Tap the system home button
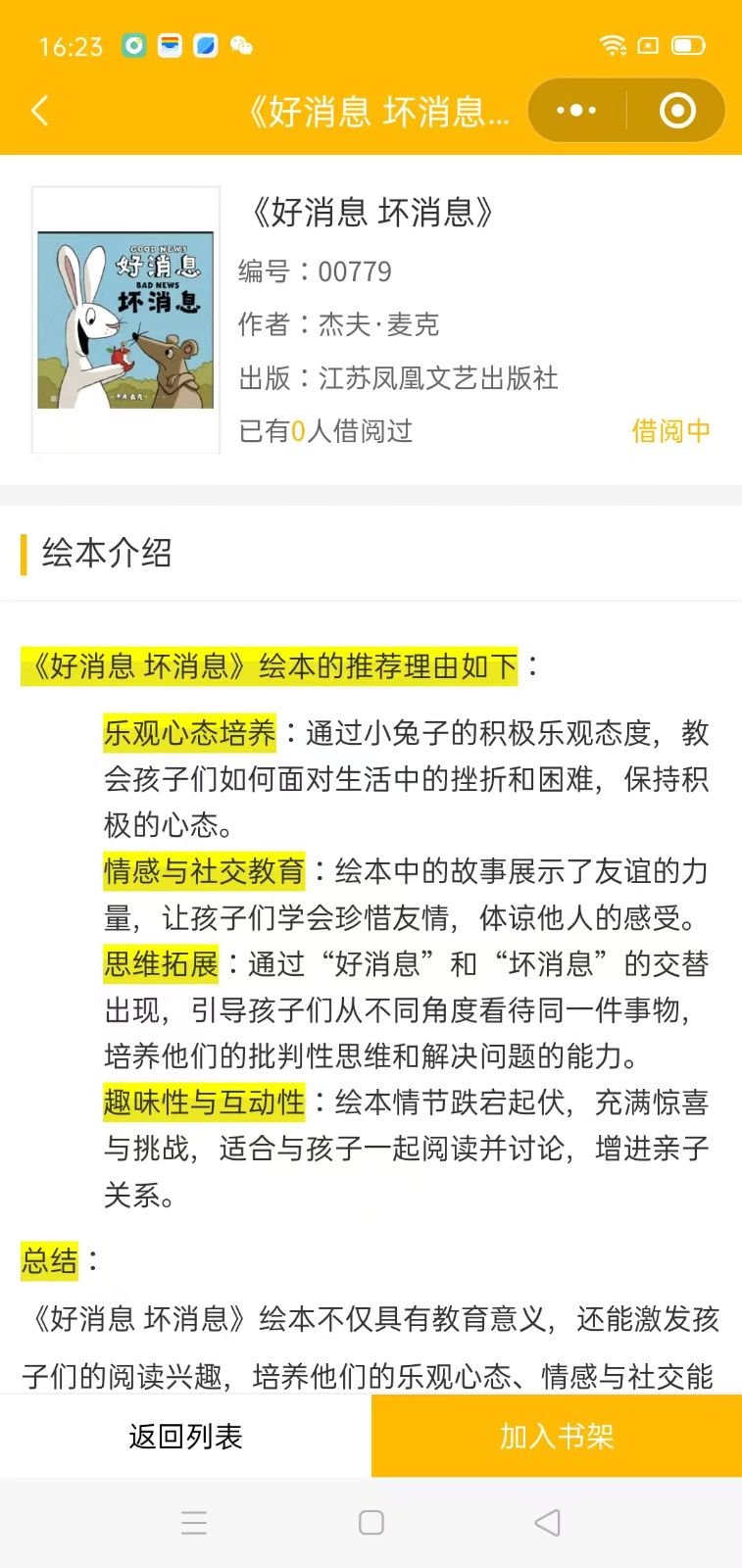742x1568 pixels. click(x=371, y=1522)
